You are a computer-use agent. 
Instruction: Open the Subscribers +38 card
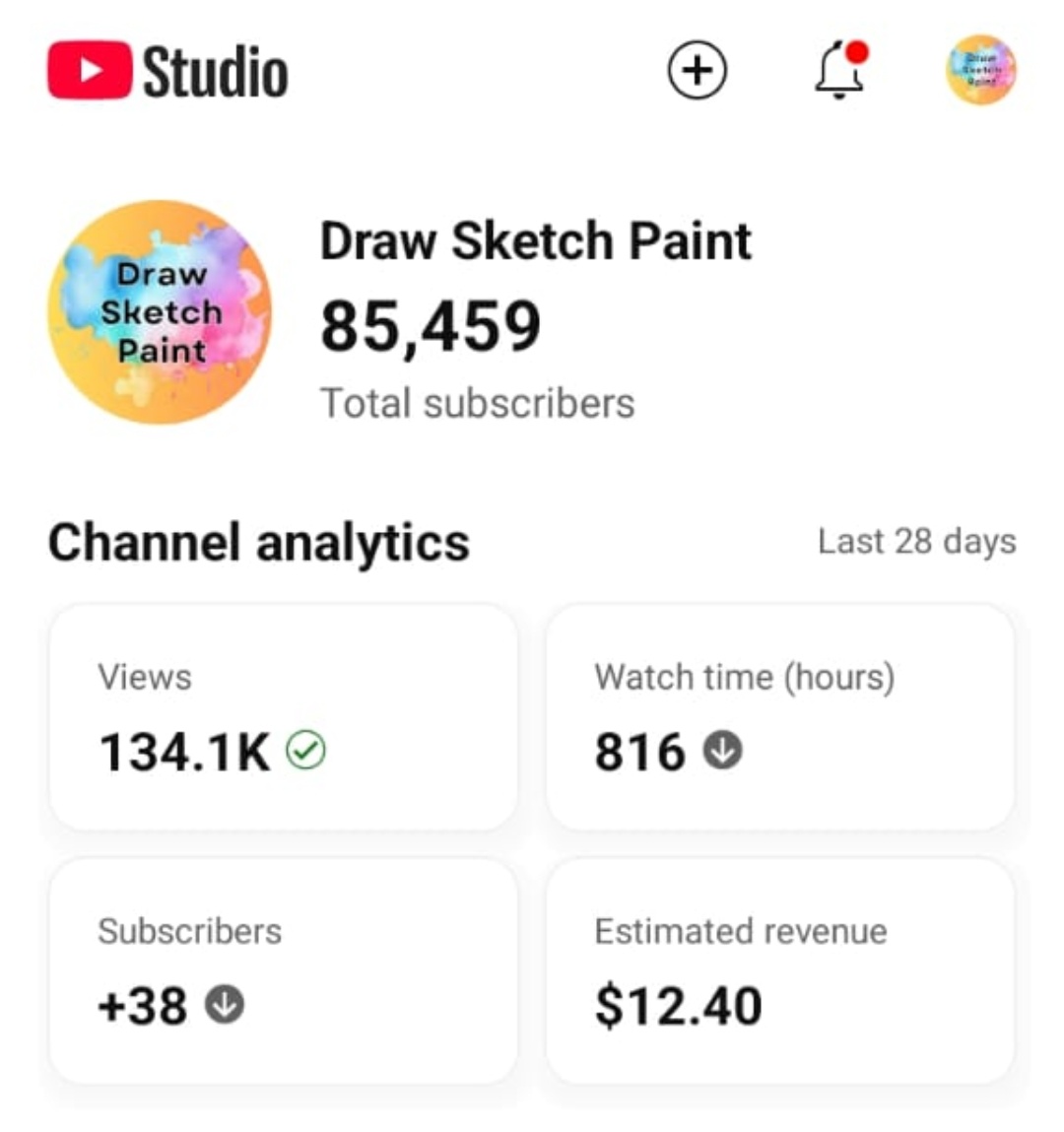(285, 969)
